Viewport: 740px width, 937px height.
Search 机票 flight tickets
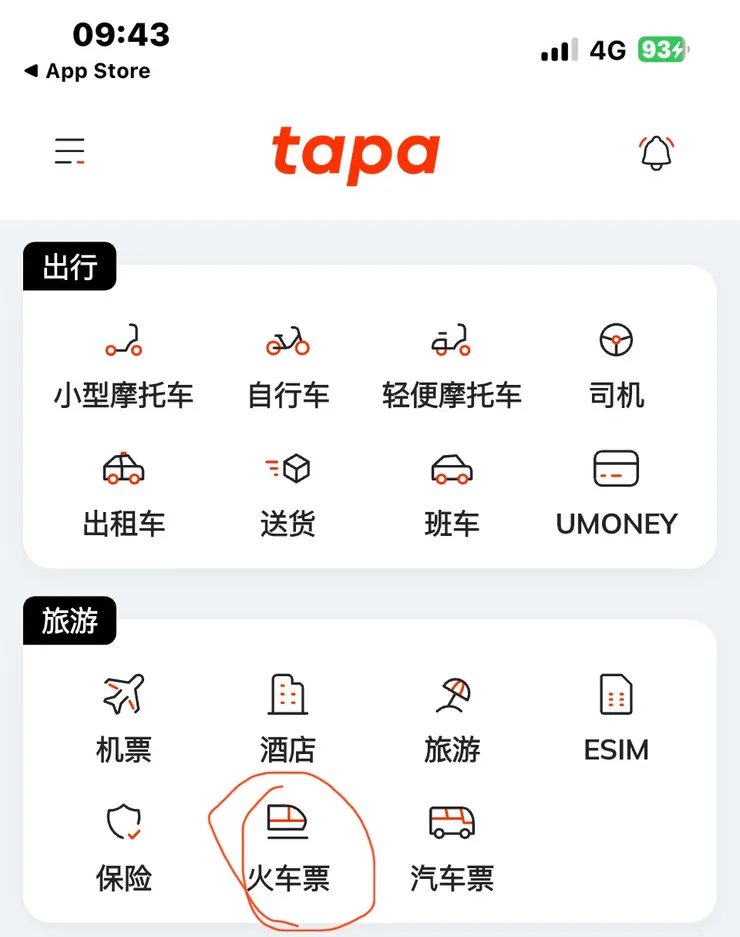coord(124,719)
